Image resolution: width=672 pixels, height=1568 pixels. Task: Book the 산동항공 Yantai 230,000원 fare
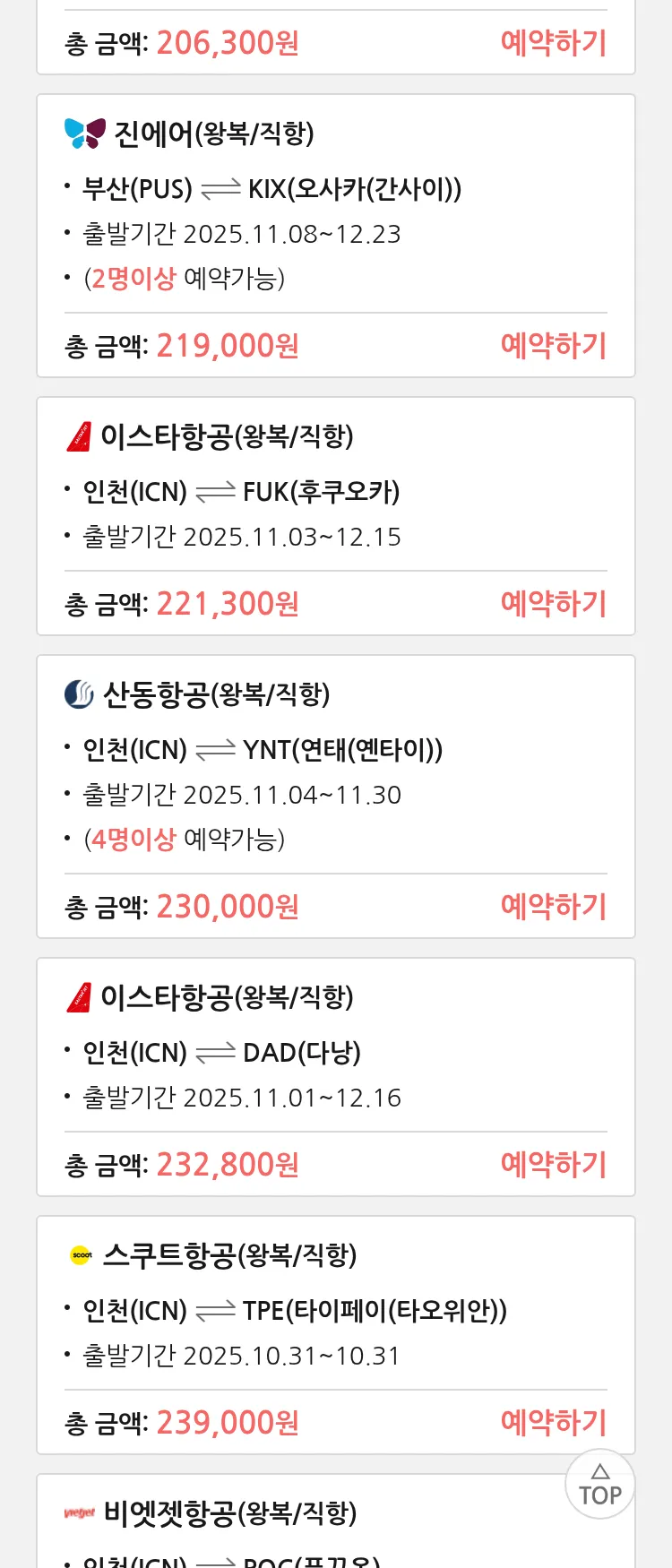[x=553, y=907]
